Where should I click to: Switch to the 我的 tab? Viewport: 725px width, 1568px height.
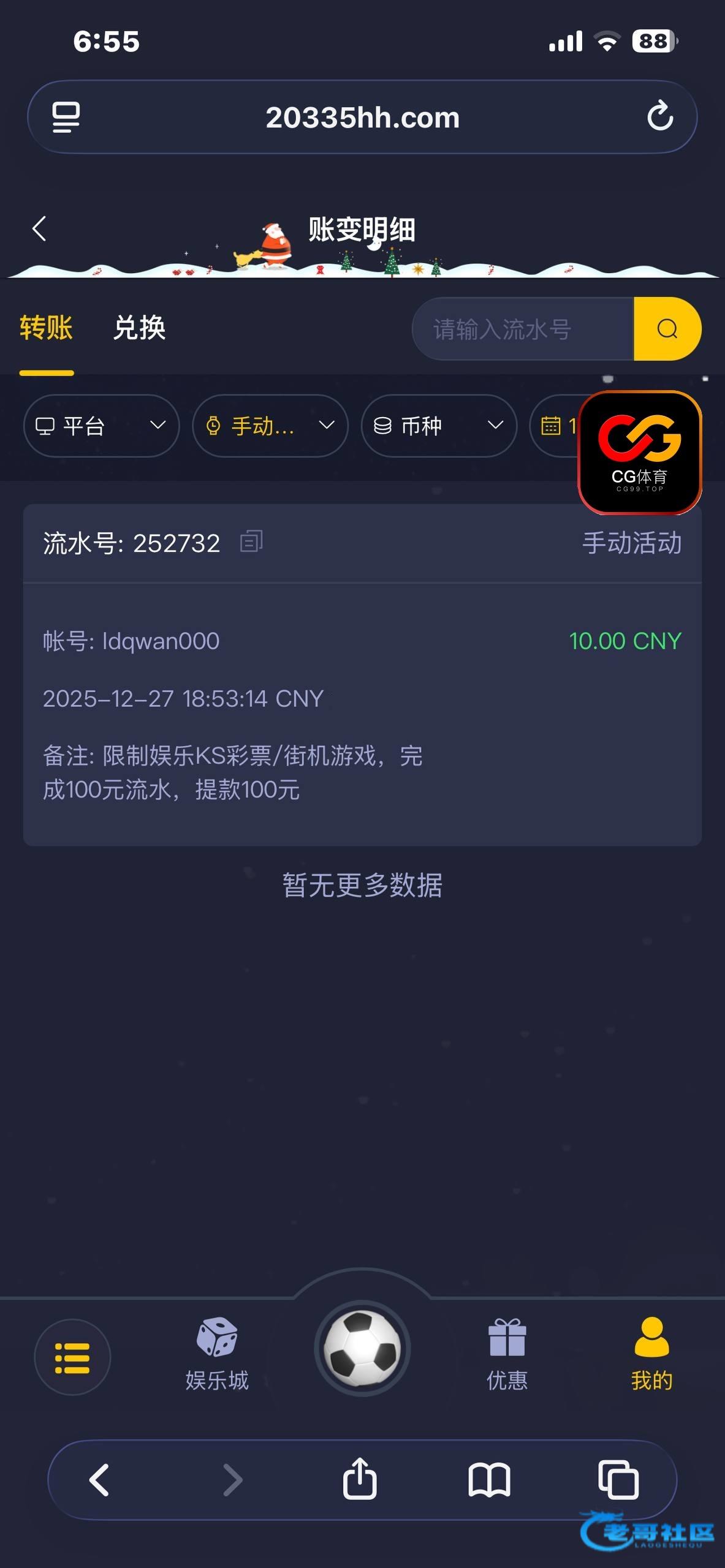pos(651,1354)
